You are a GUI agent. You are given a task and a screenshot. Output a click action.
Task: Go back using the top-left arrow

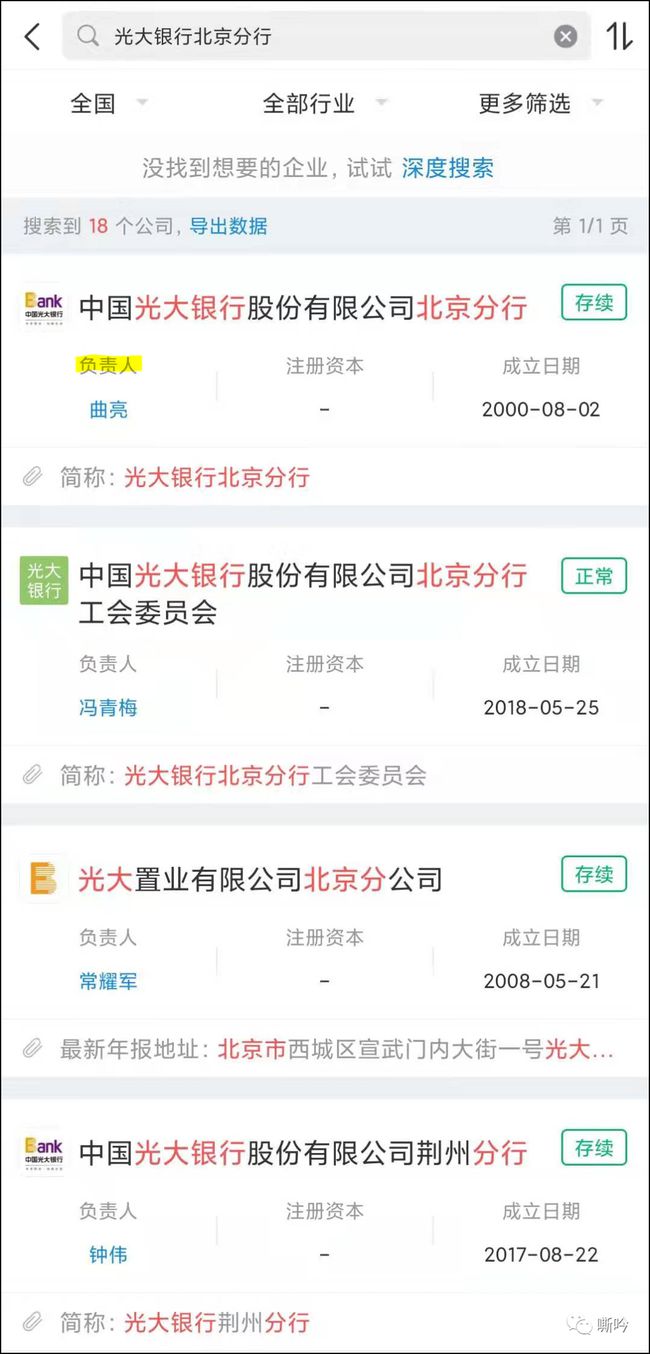pos(32,37)
